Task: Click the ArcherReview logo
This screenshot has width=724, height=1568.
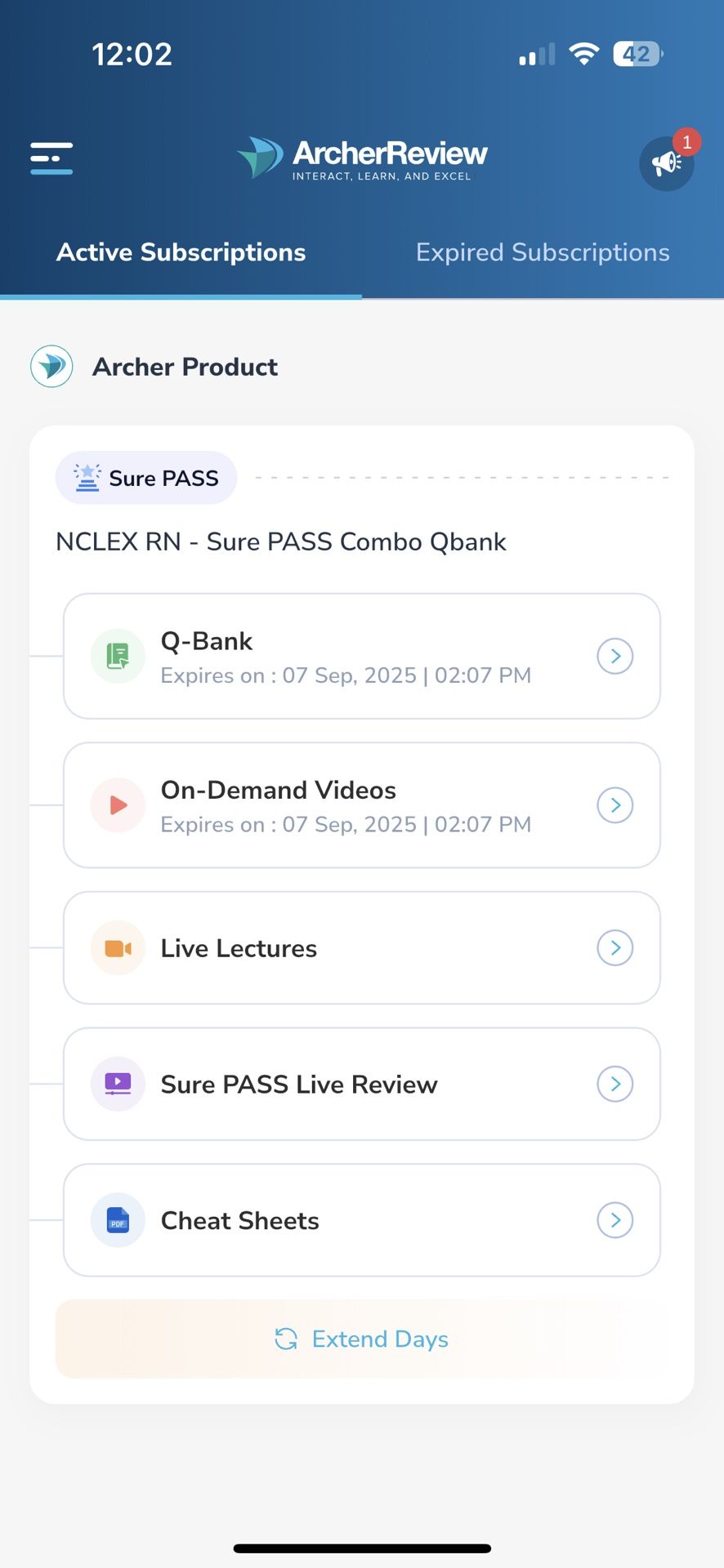Action: 362,158
